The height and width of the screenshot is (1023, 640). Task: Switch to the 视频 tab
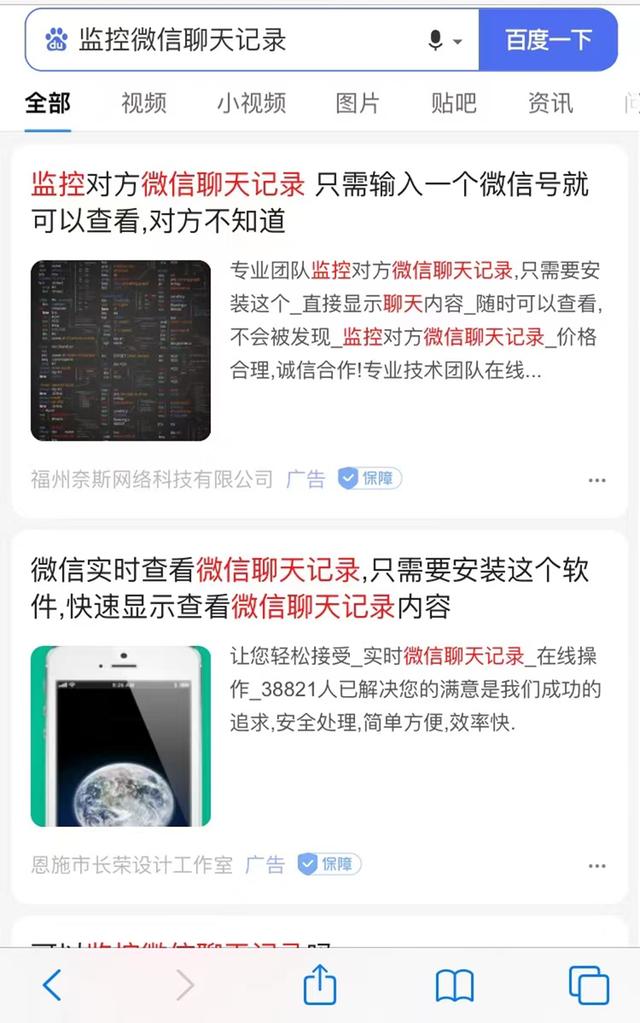143,102
